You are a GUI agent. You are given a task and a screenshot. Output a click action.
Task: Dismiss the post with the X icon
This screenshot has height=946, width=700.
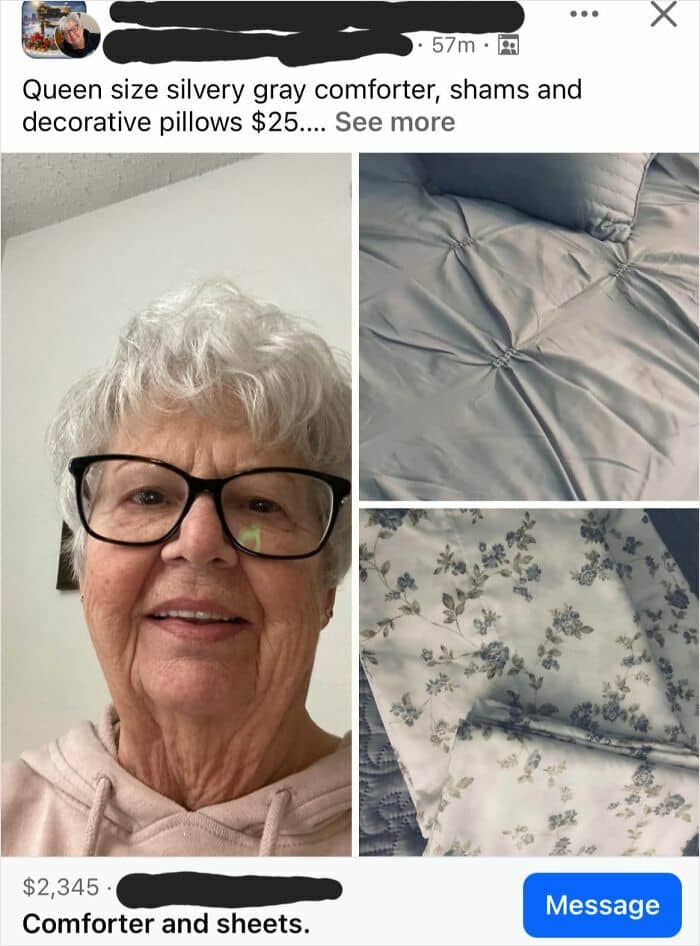coord(663,14)
